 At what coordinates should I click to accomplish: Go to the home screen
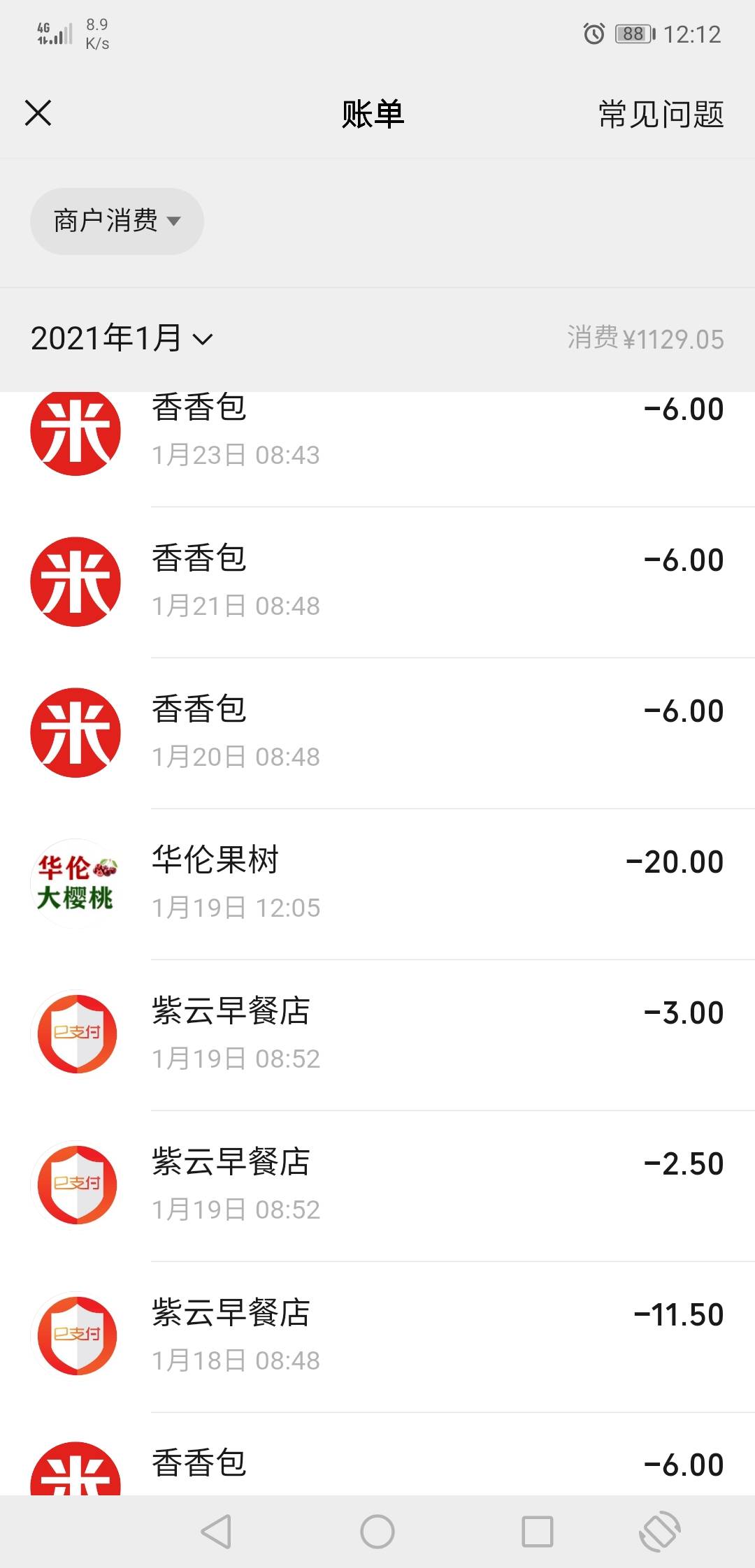(377, 1532)
